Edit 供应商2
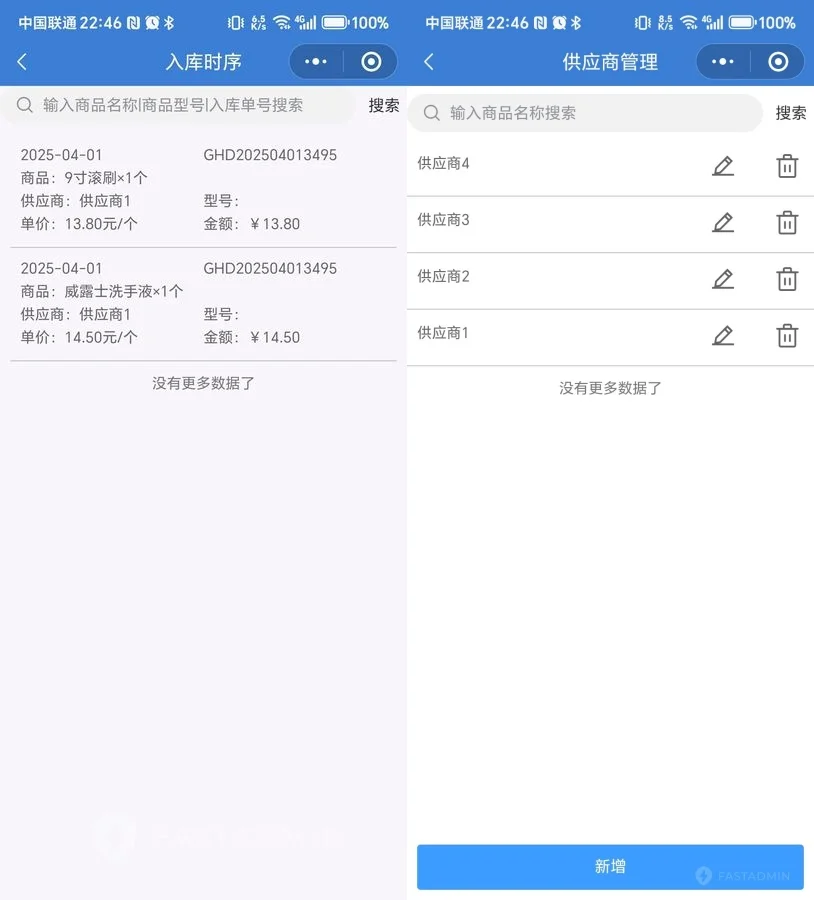This screenshot has width=814, height=900. coord(723,279)
